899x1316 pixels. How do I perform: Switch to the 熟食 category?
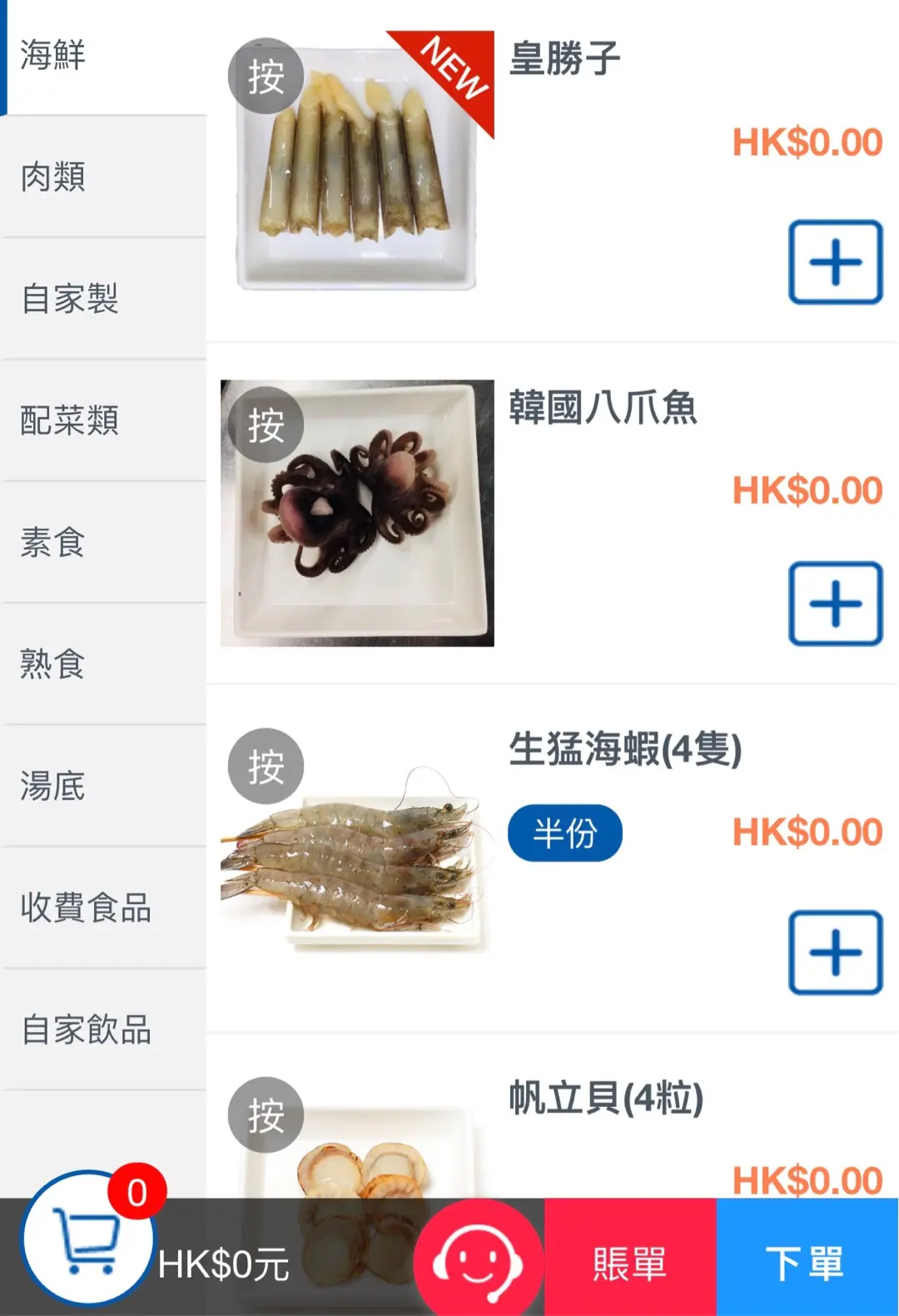pyautogui.click(x=103, y=664)
